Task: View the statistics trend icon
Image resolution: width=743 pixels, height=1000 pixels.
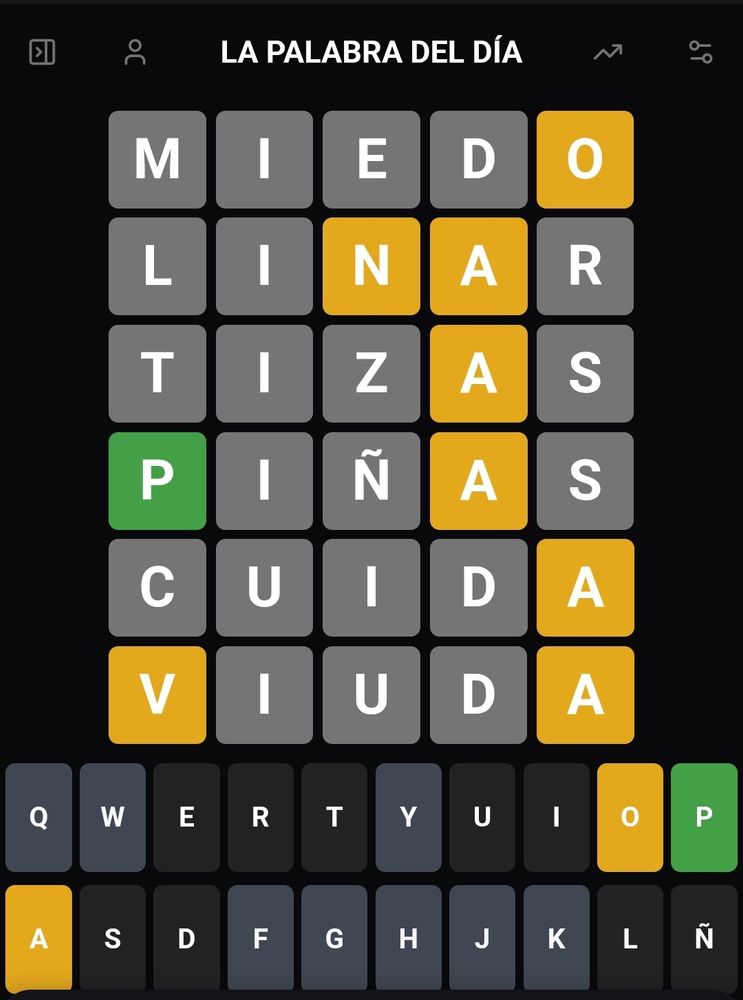Action: 607,52
